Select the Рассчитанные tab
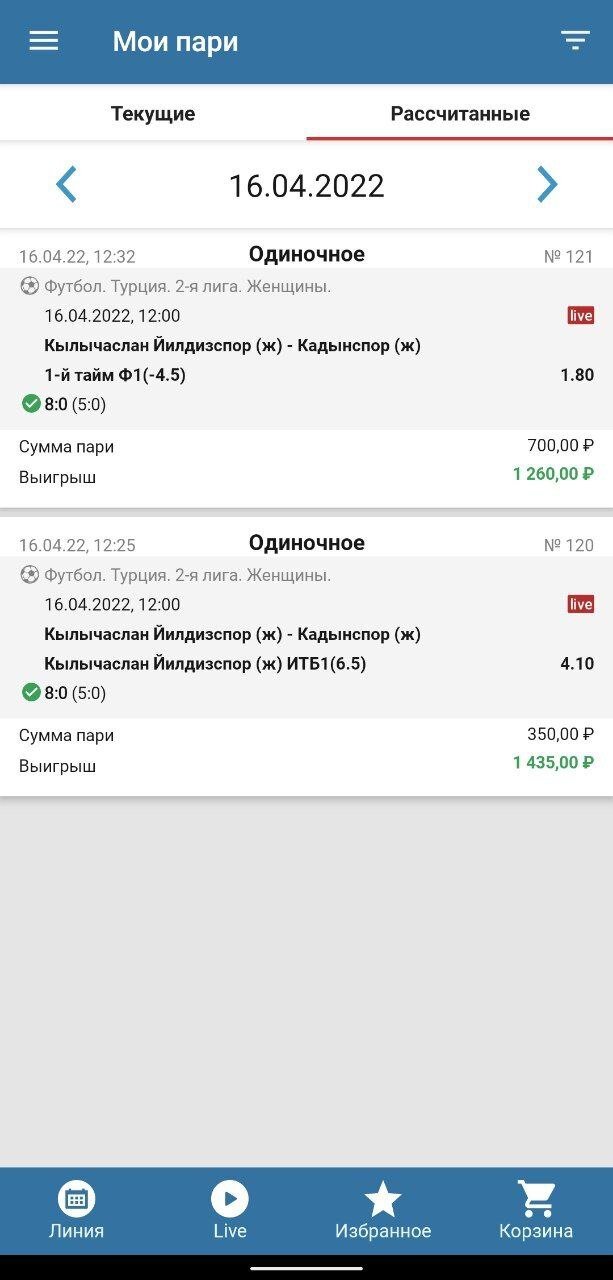613x1280 pixels. 460,114
